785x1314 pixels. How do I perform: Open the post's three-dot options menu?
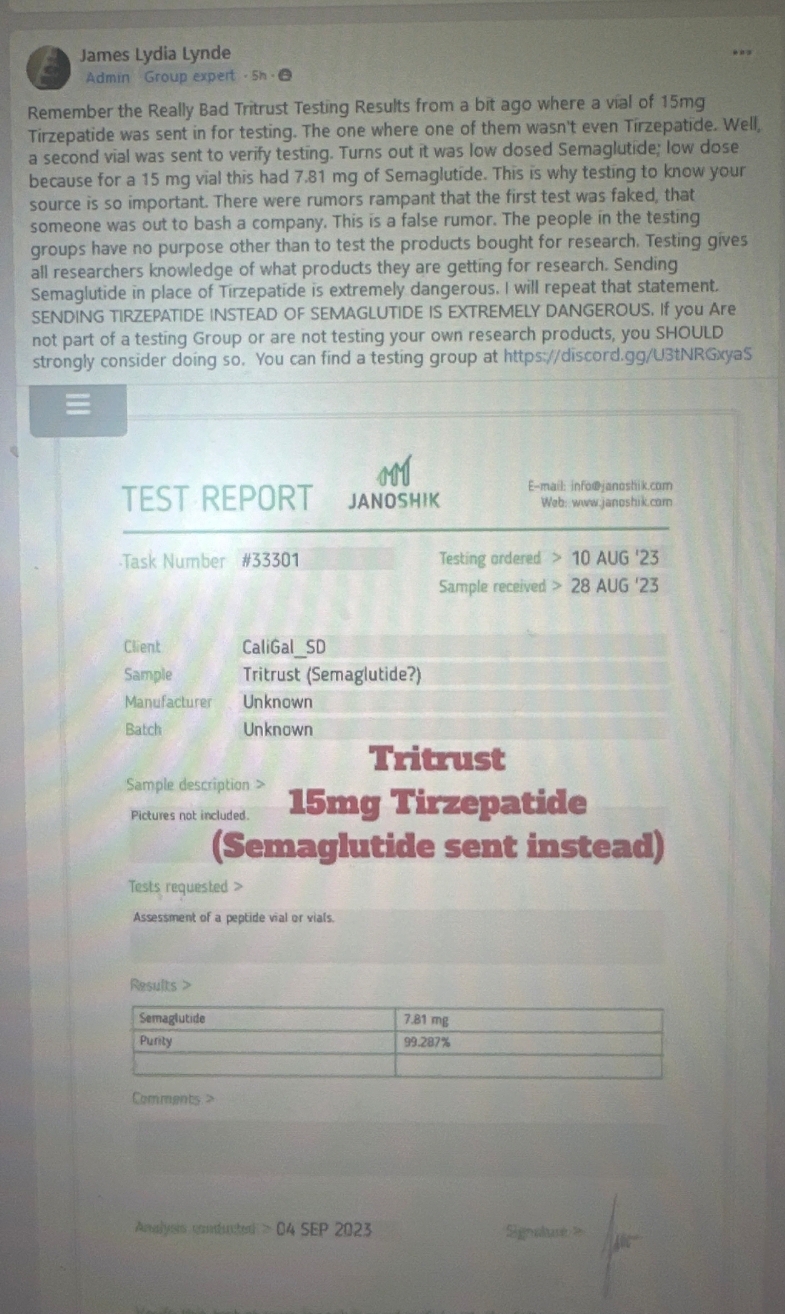740,52
